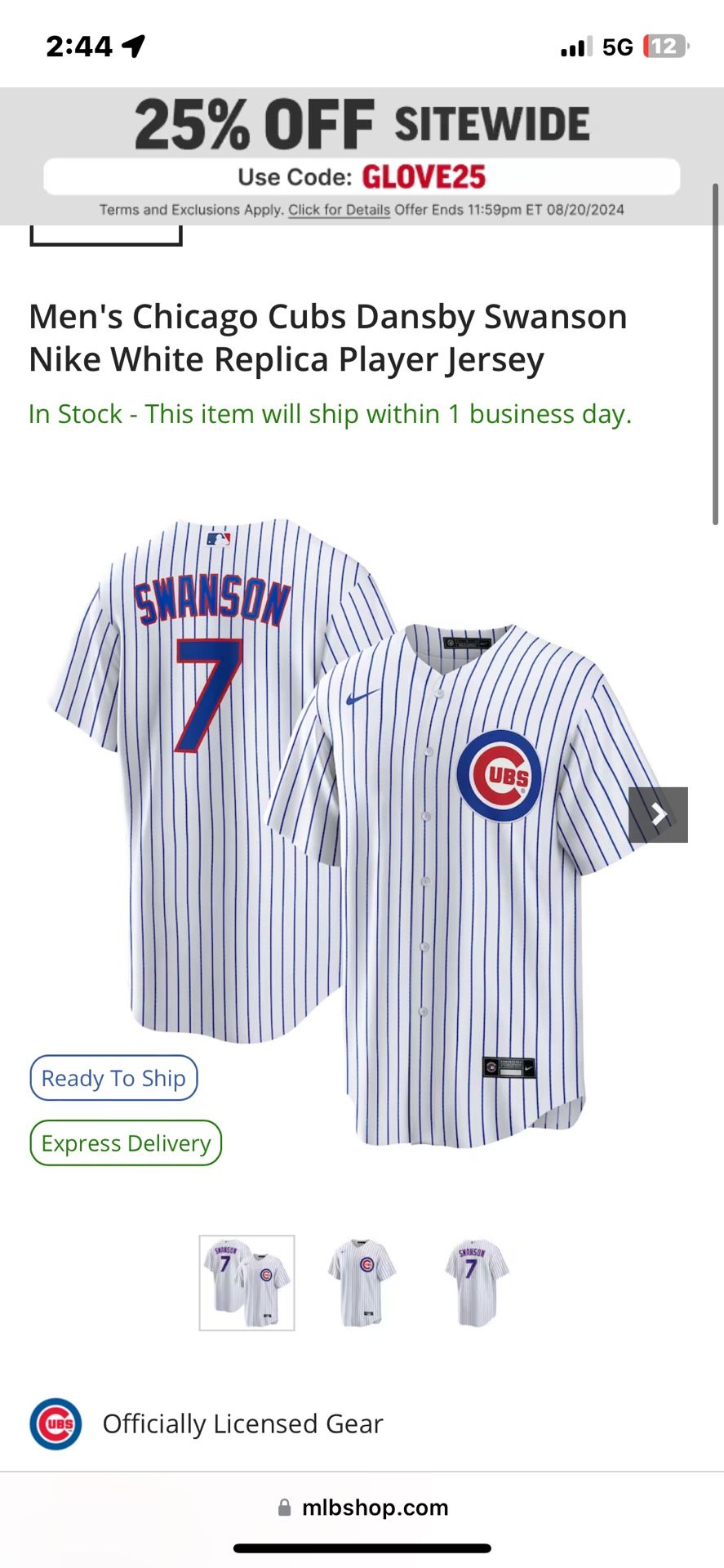This screenshot has height=1568, width=724.
Task: Expand offer details via Click for Details
Action: 338,210
